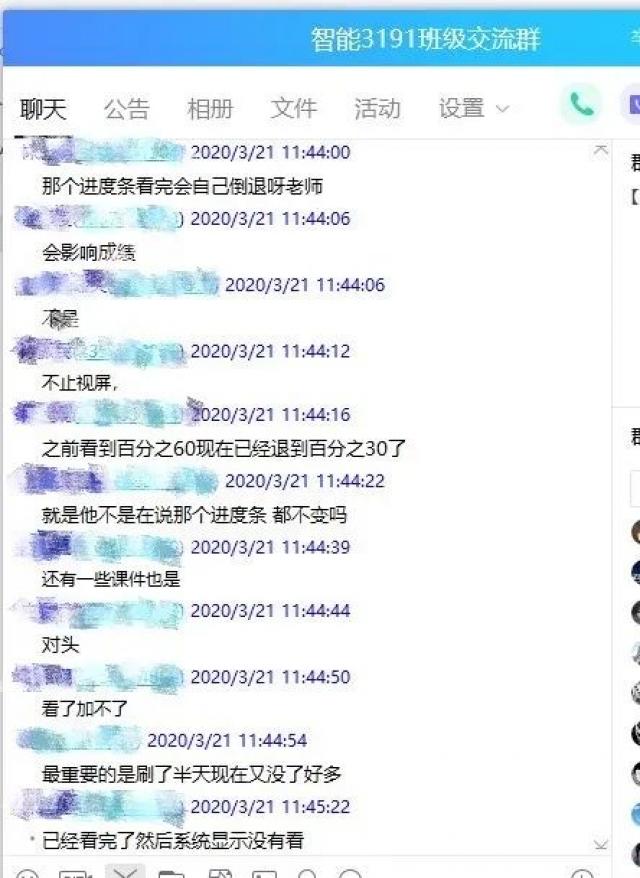
Task: Switch to the 文件 tab
Action: (x=294, y=108)
